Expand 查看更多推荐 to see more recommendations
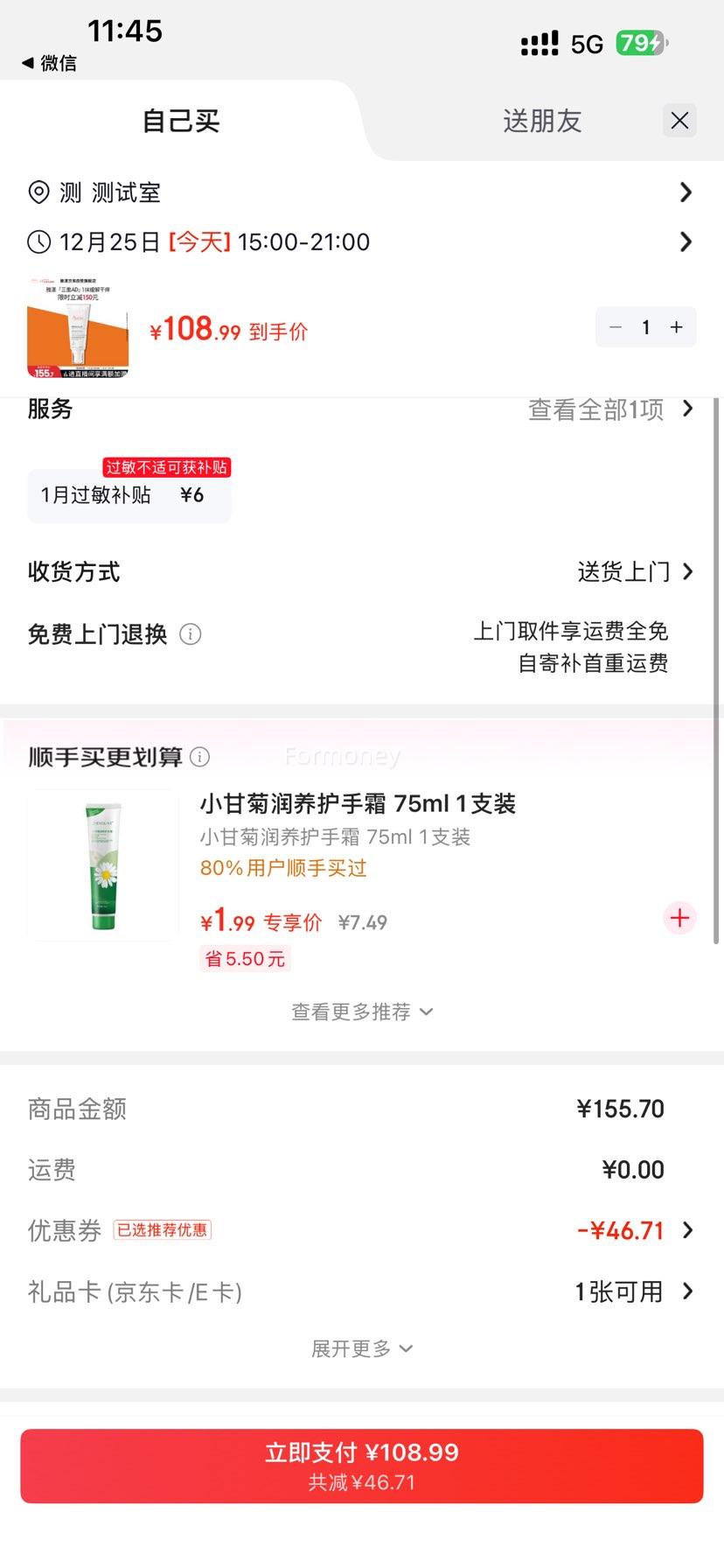The image size is (724, 1568). click(362, 1011)
